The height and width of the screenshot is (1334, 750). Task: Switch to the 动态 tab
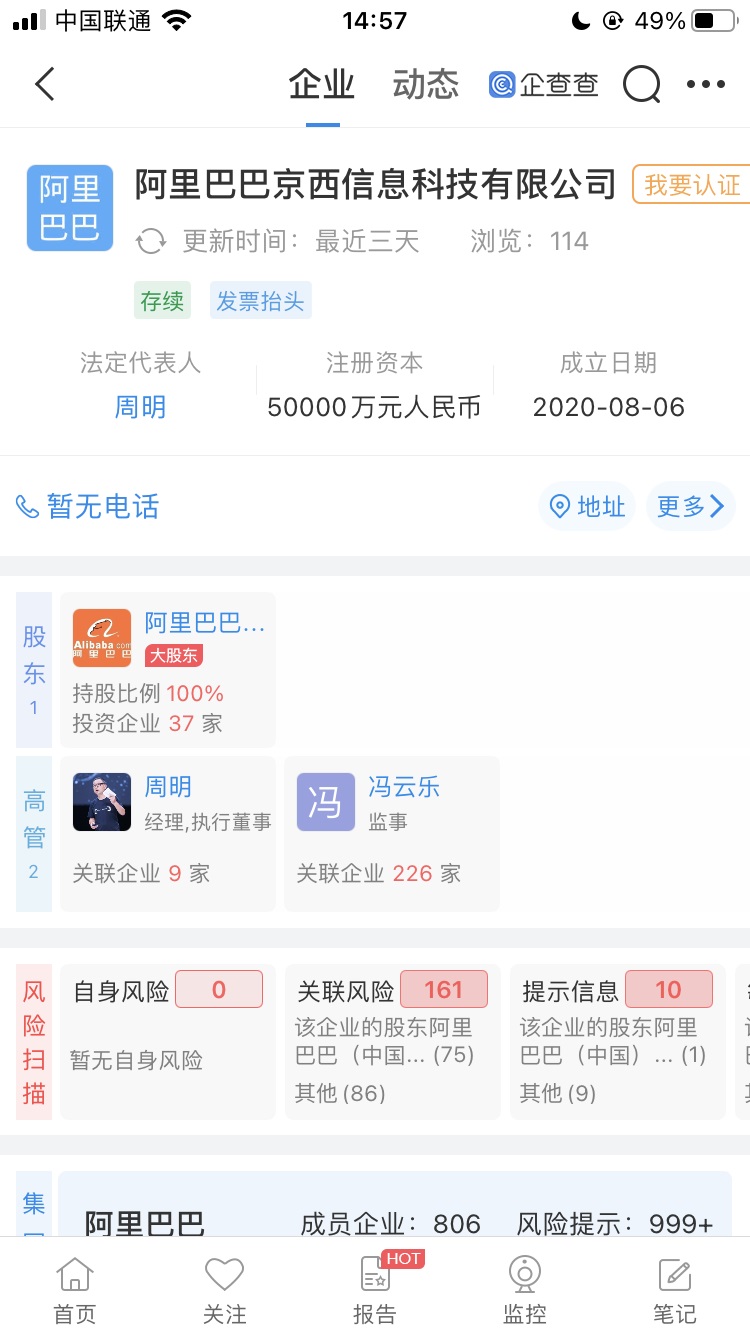(x=425, y=85)
